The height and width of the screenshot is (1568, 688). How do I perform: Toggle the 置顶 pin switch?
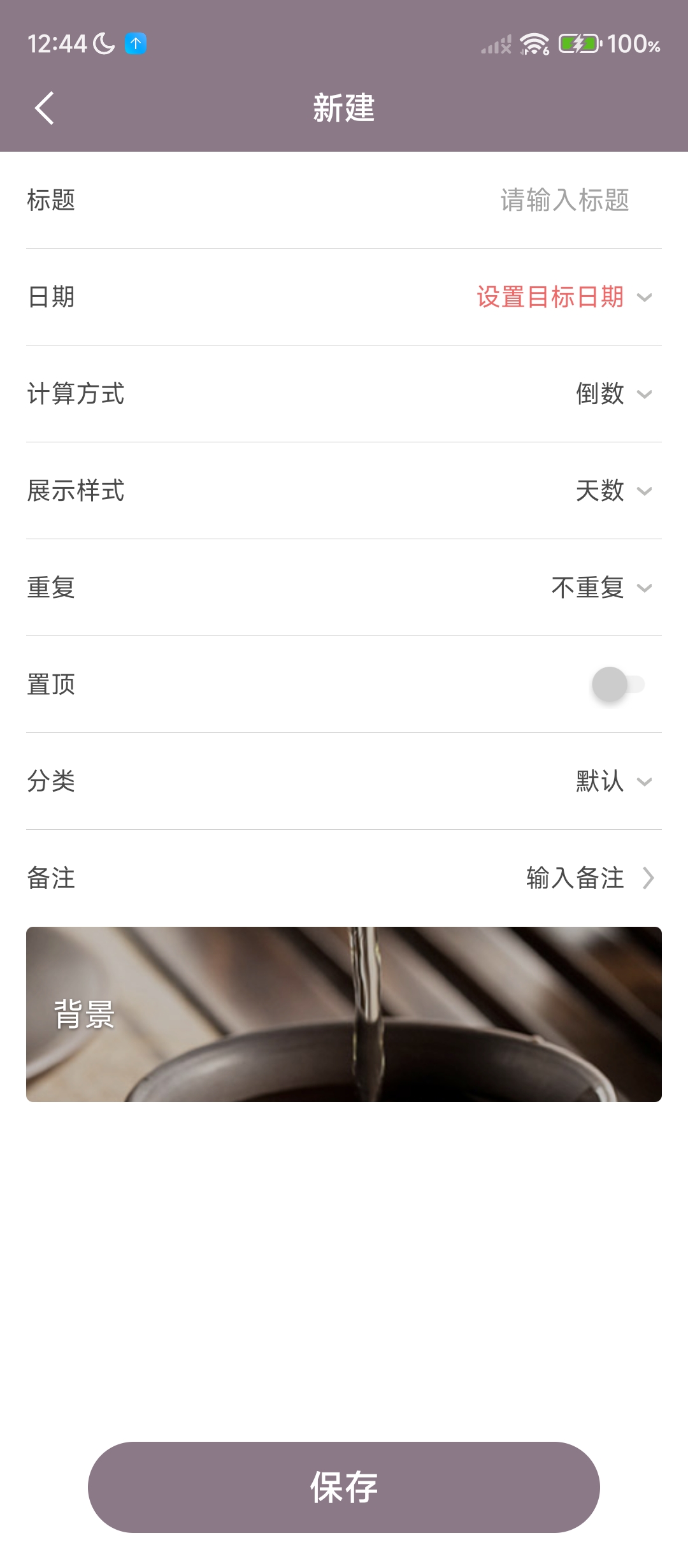click(x=618, y=685)
